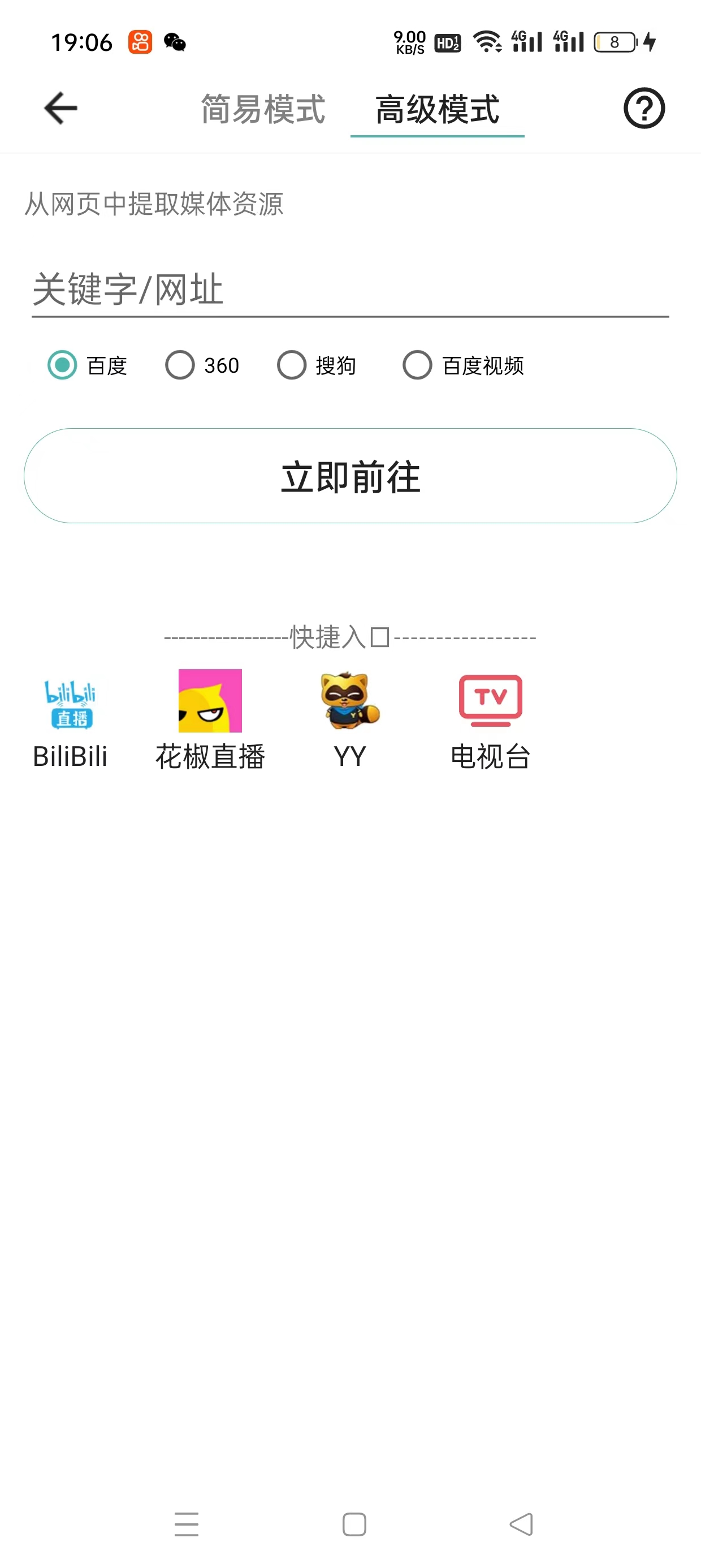
Task: Tap the Kuaishou icon in status bar
Action: pyautogui.click(x=139, y=42)
